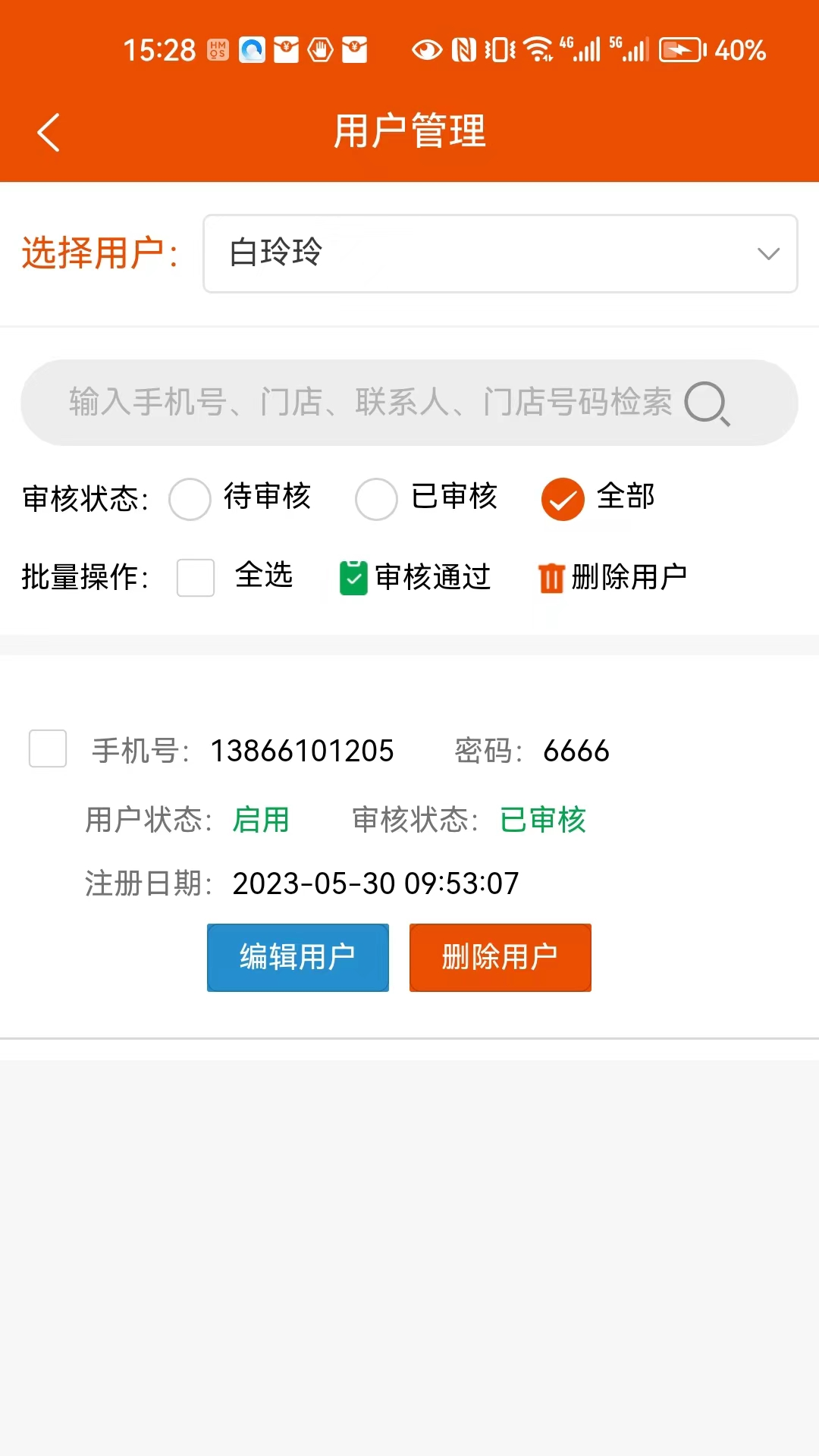Tap the NFC icon in the status bar
819x1456 pixels.
coord(463,49)
